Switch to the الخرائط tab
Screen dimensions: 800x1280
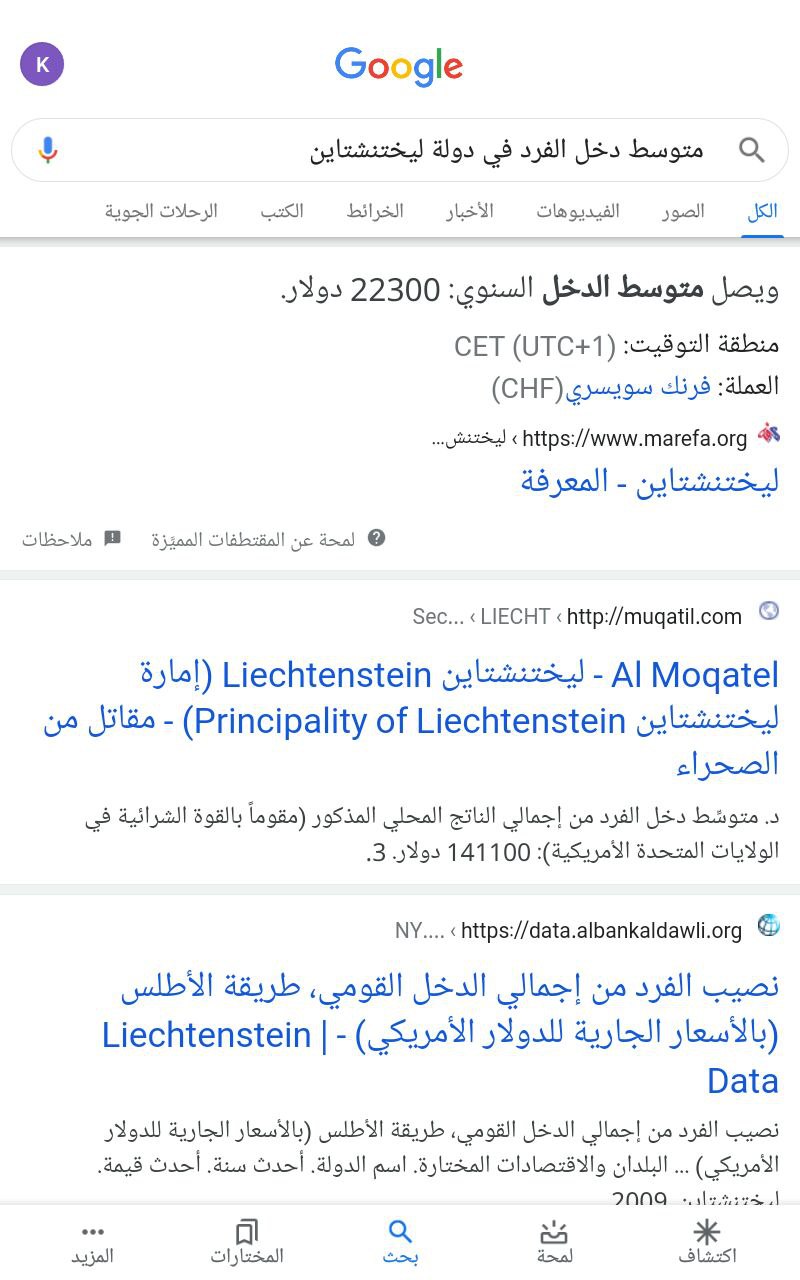click(x=375, y=211)
